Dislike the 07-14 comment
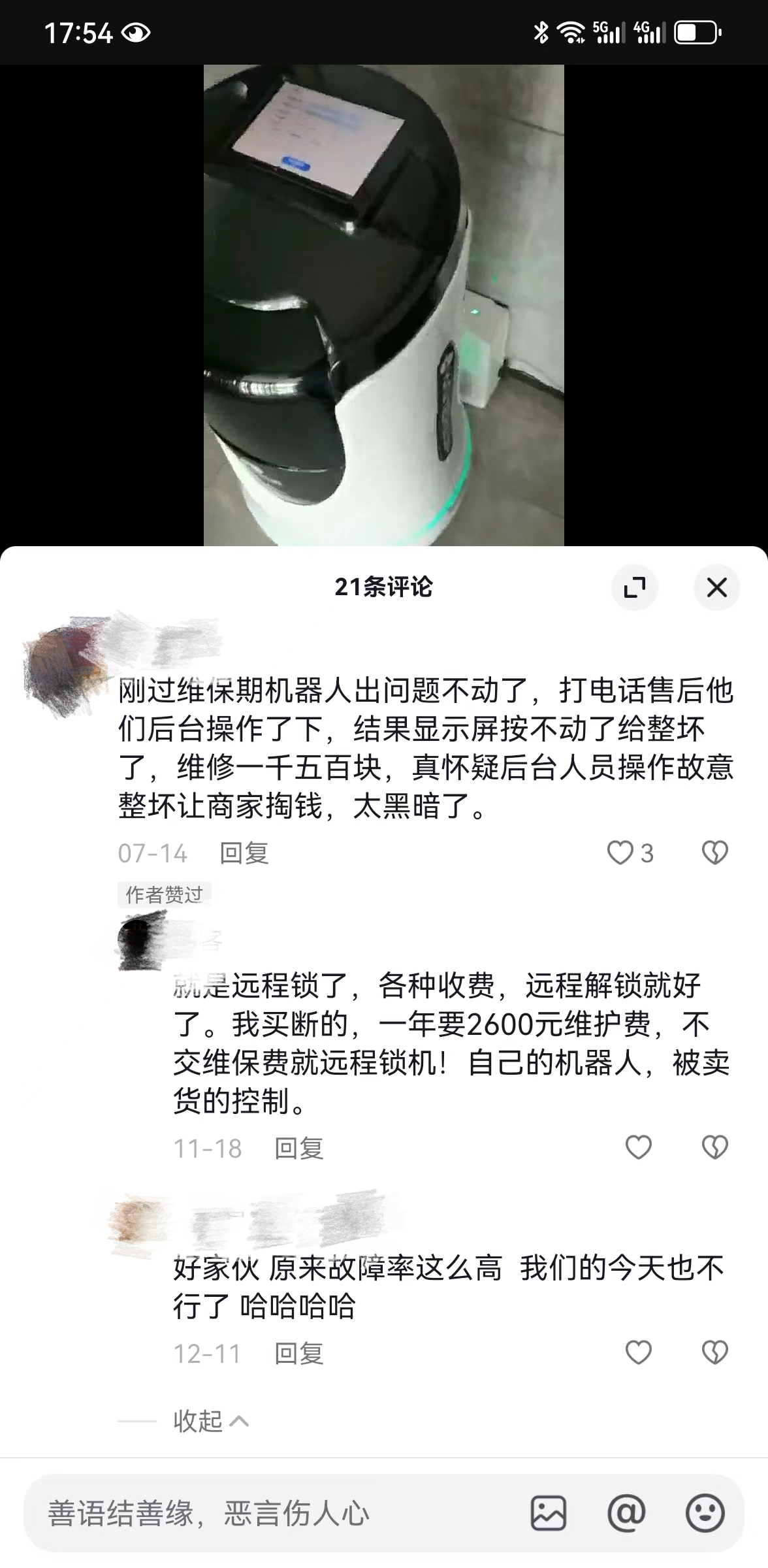 (714, 853)
